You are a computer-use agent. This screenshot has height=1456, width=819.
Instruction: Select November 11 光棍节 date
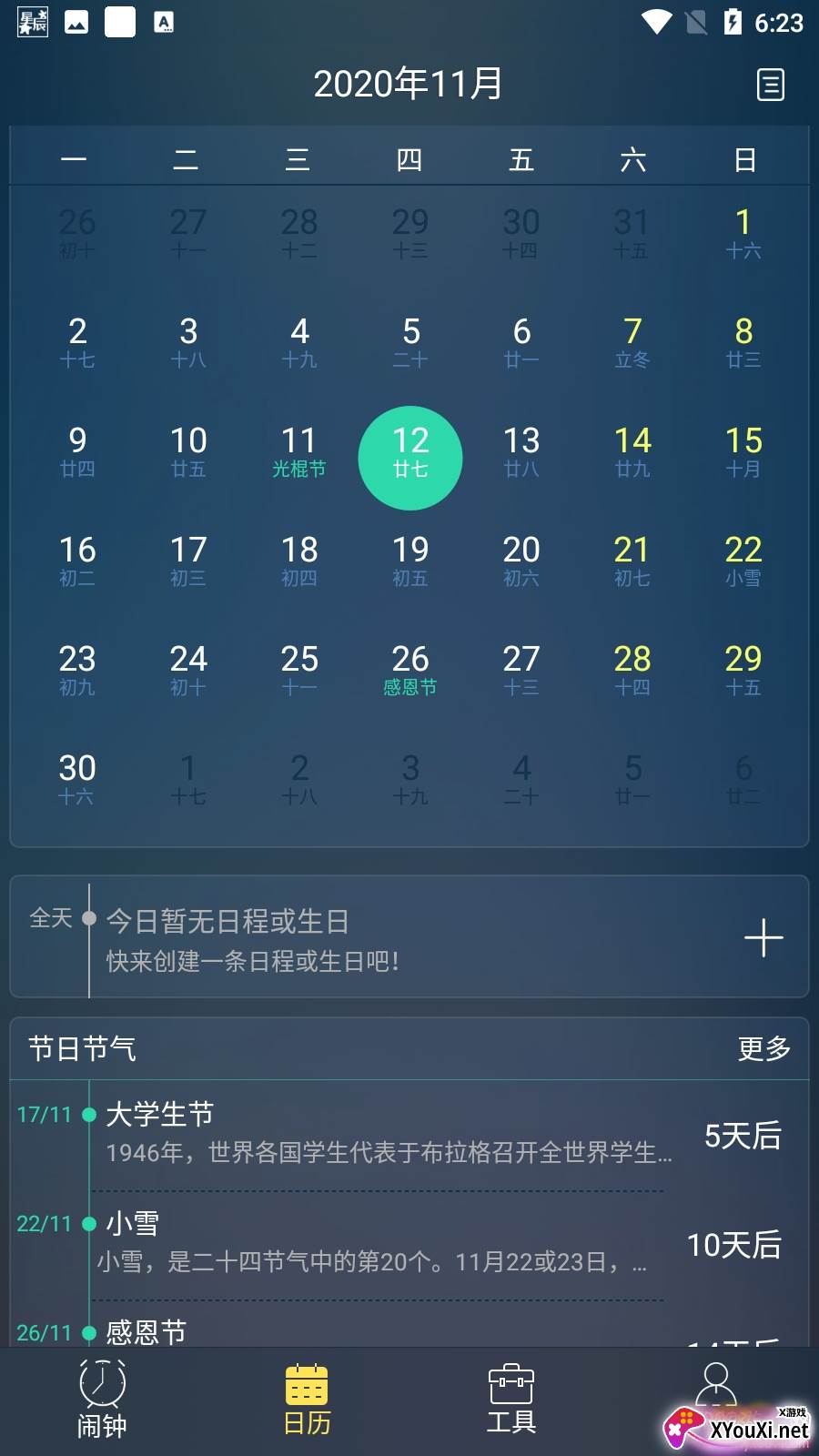[x=298, y=452]
